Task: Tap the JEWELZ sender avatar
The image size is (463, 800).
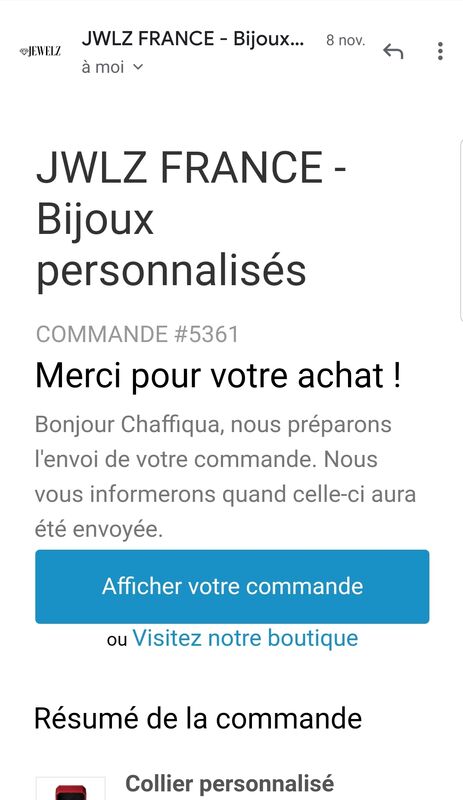Action: click(x=40, y=51)
